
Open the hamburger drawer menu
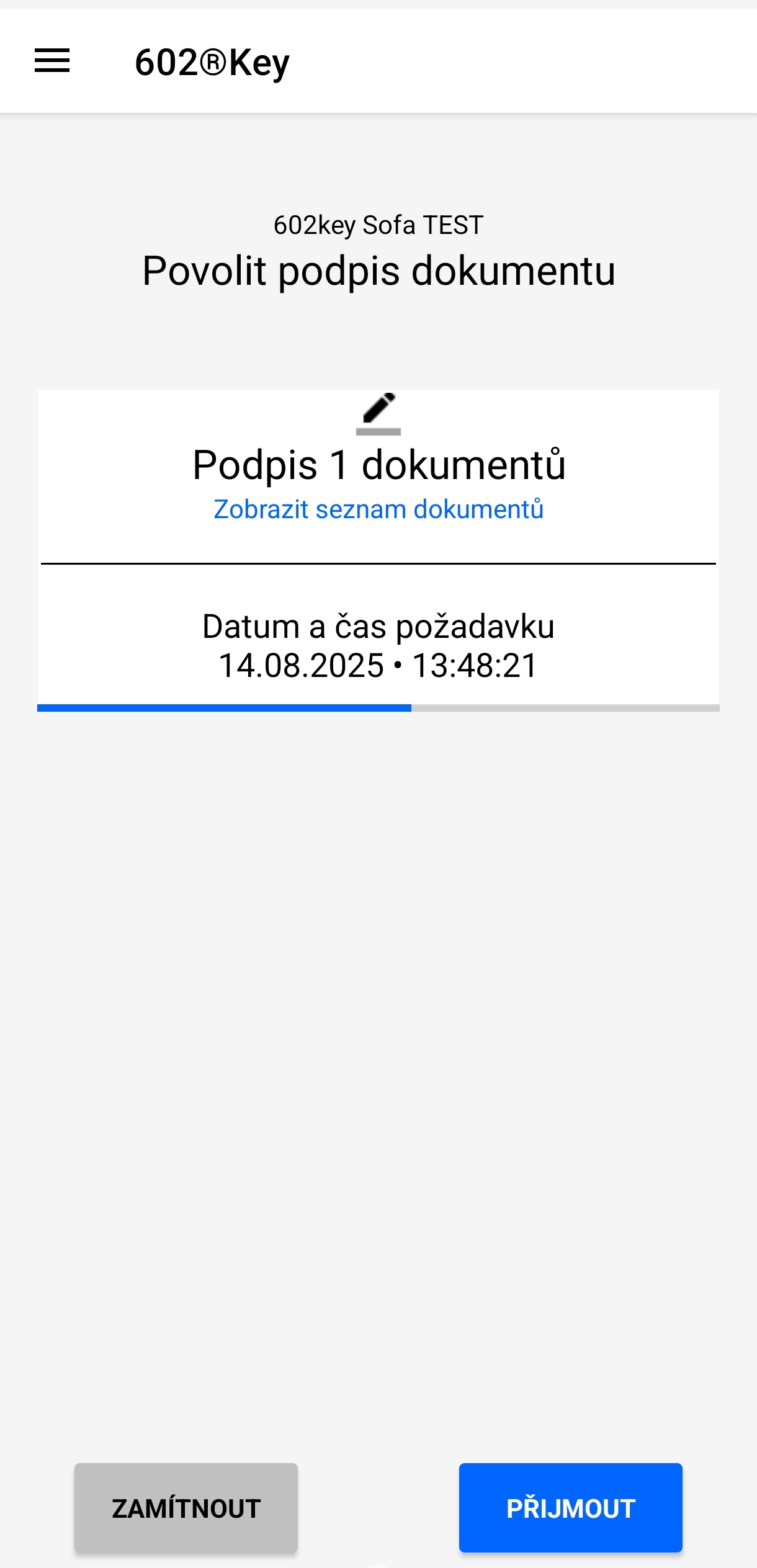click(x=52, y=61)
